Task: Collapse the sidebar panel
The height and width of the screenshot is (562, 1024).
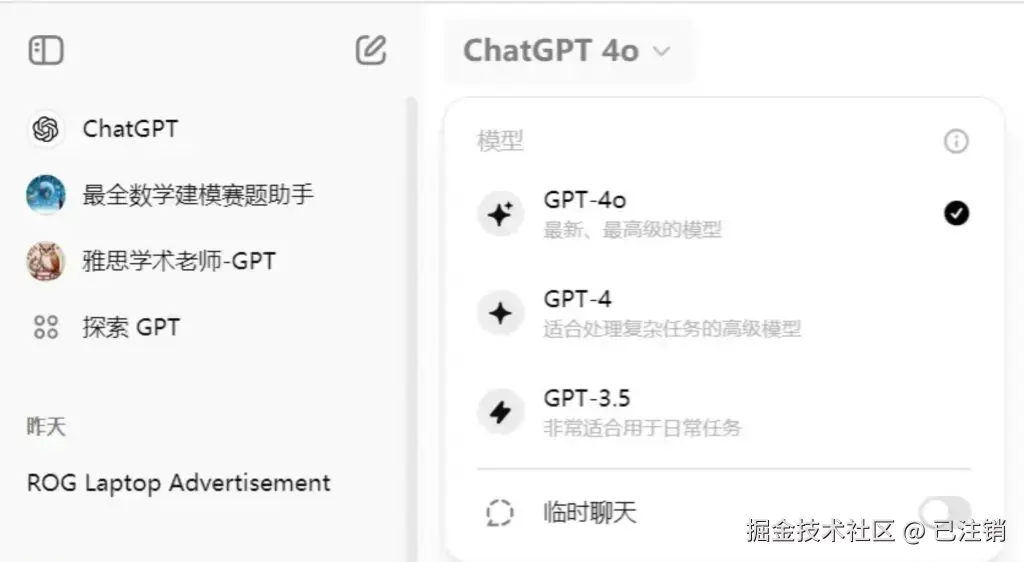Action: [x=46, y=50]
